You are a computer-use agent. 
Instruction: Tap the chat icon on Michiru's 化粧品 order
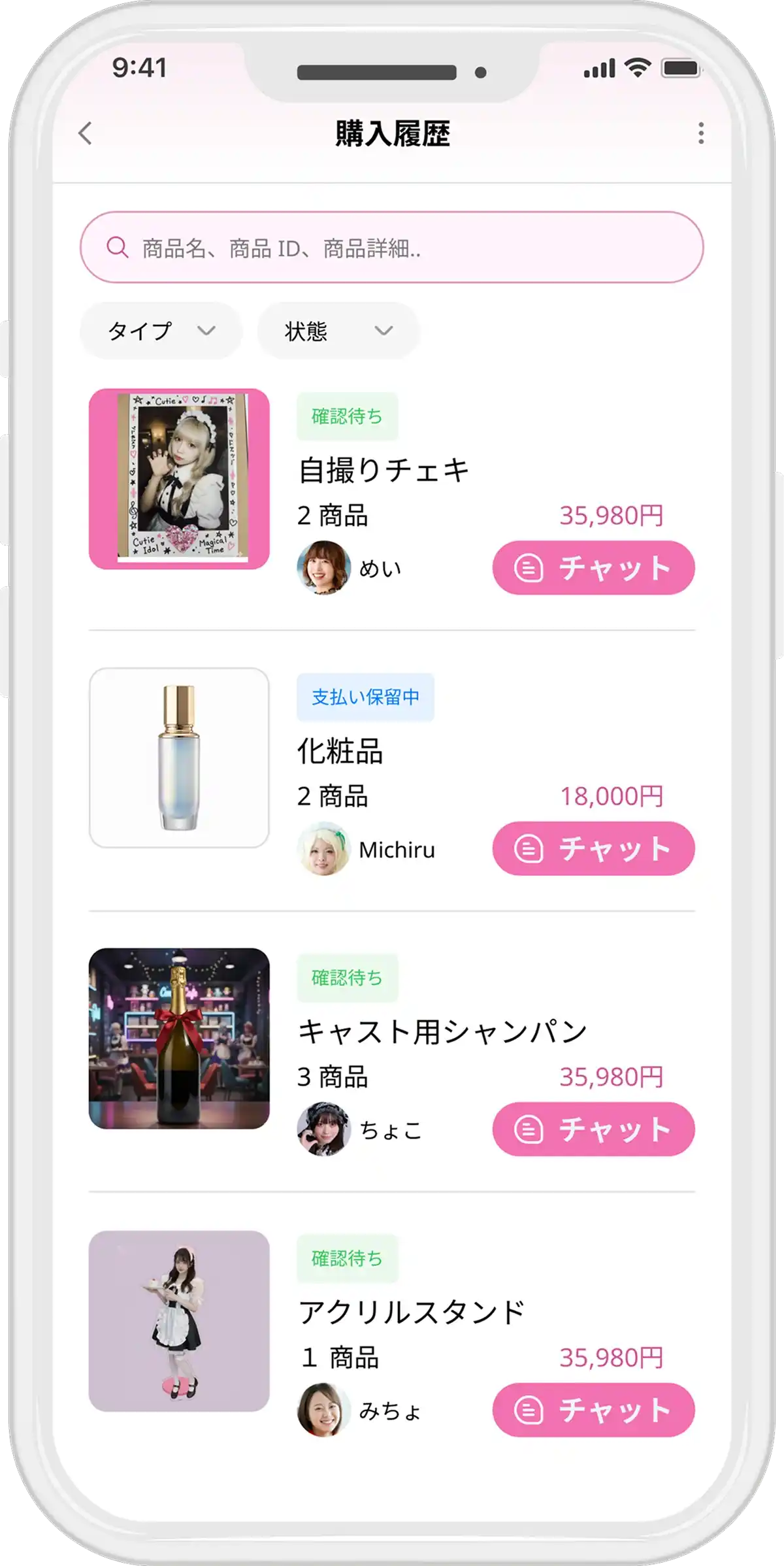tap(531, 848)
